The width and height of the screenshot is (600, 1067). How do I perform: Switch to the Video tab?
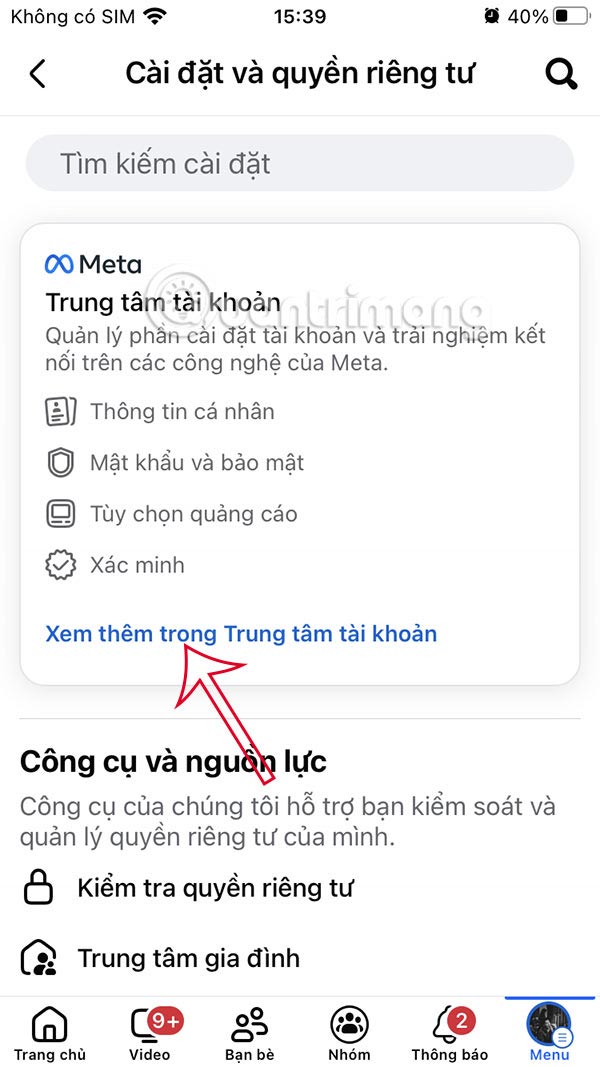tap(150, 1034)
